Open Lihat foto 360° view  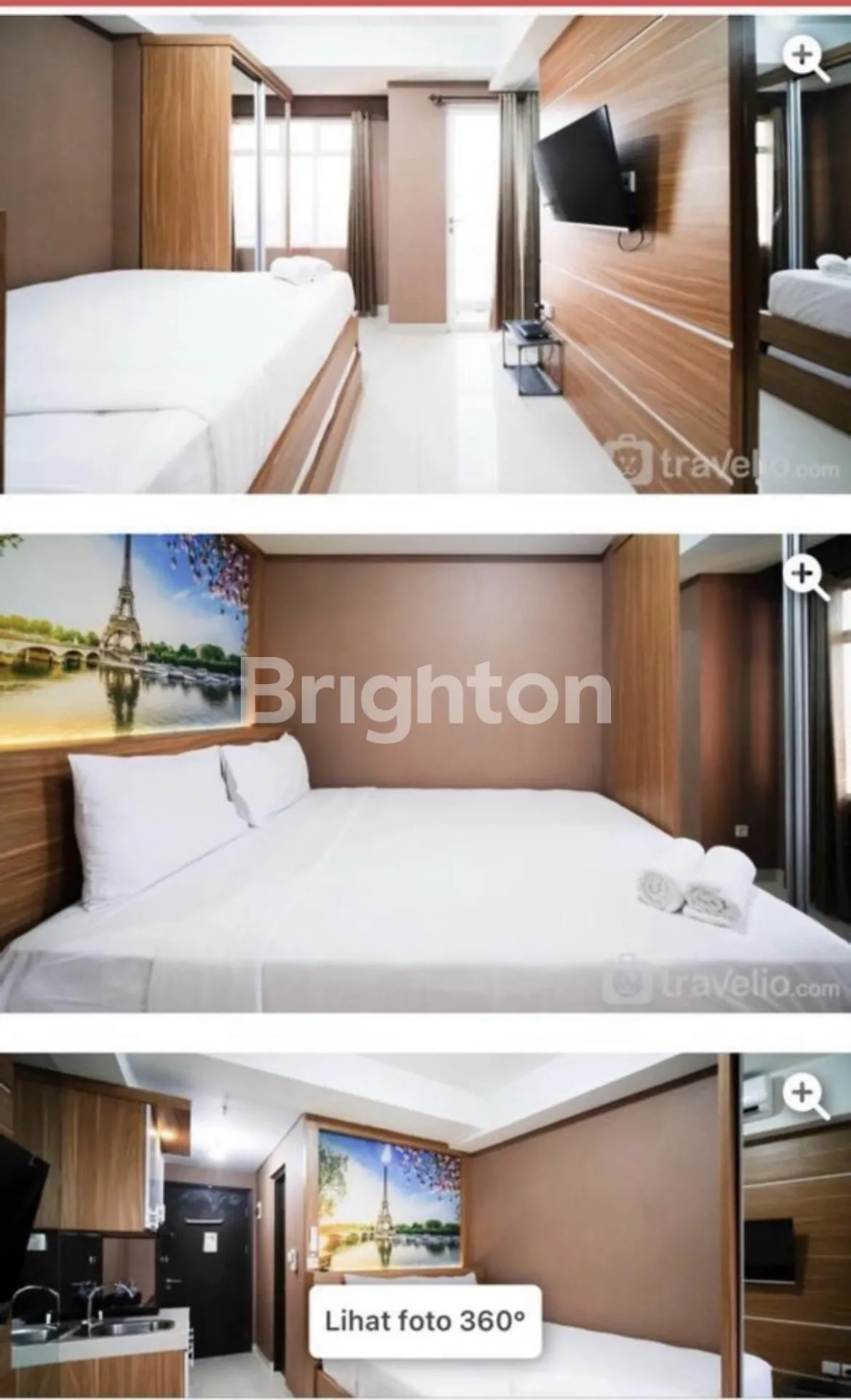(x=425, y=1321)
